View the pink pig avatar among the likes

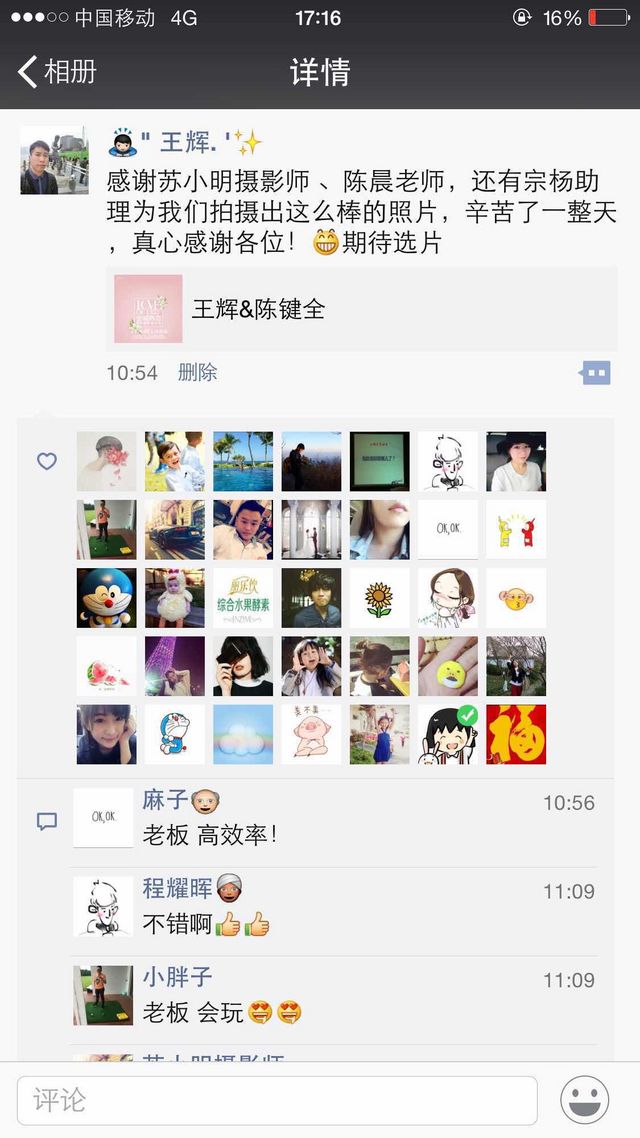tap(311, 734)
